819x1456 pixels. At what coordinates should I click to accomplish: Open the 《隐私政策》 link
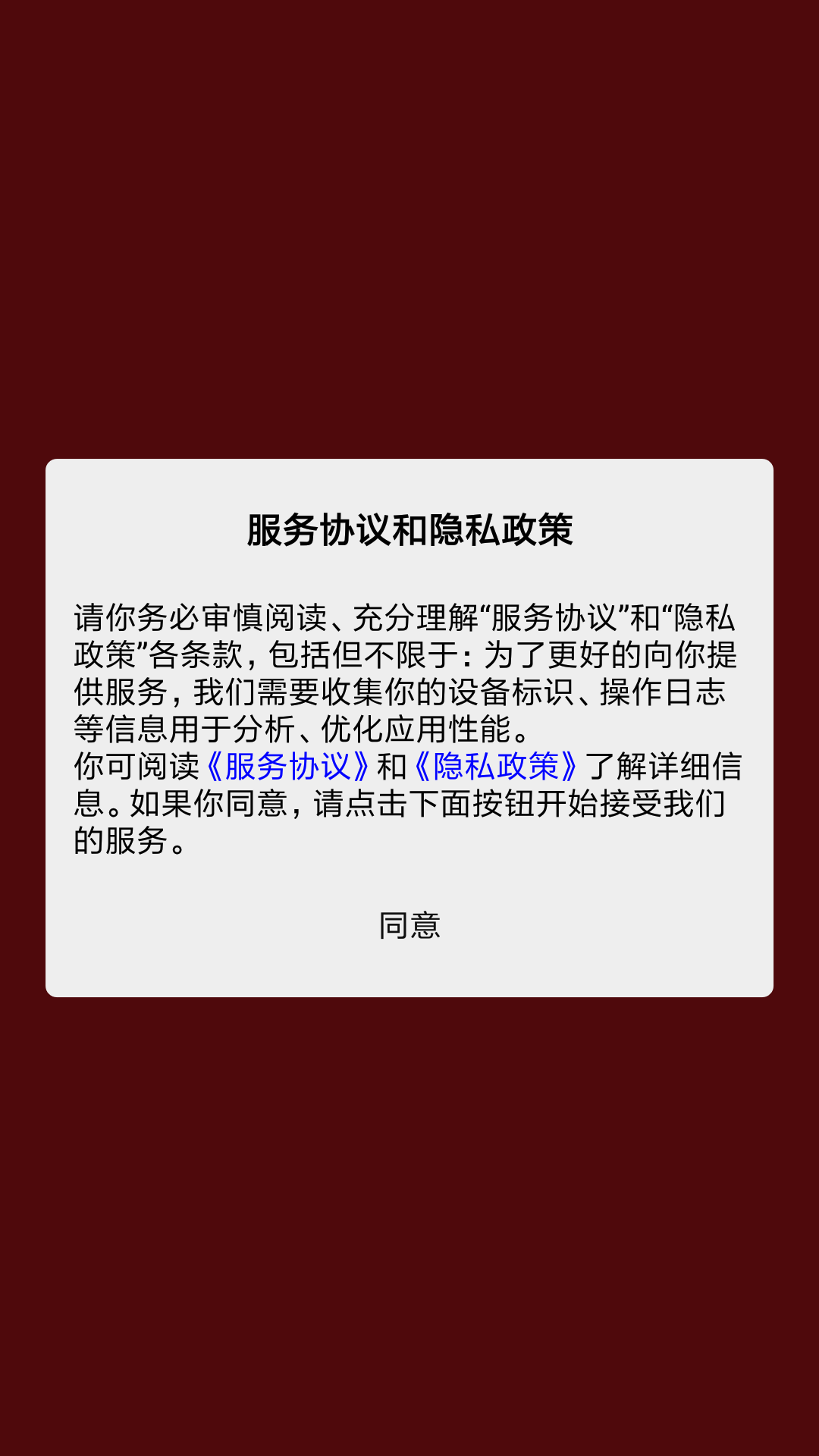[496, 767]
